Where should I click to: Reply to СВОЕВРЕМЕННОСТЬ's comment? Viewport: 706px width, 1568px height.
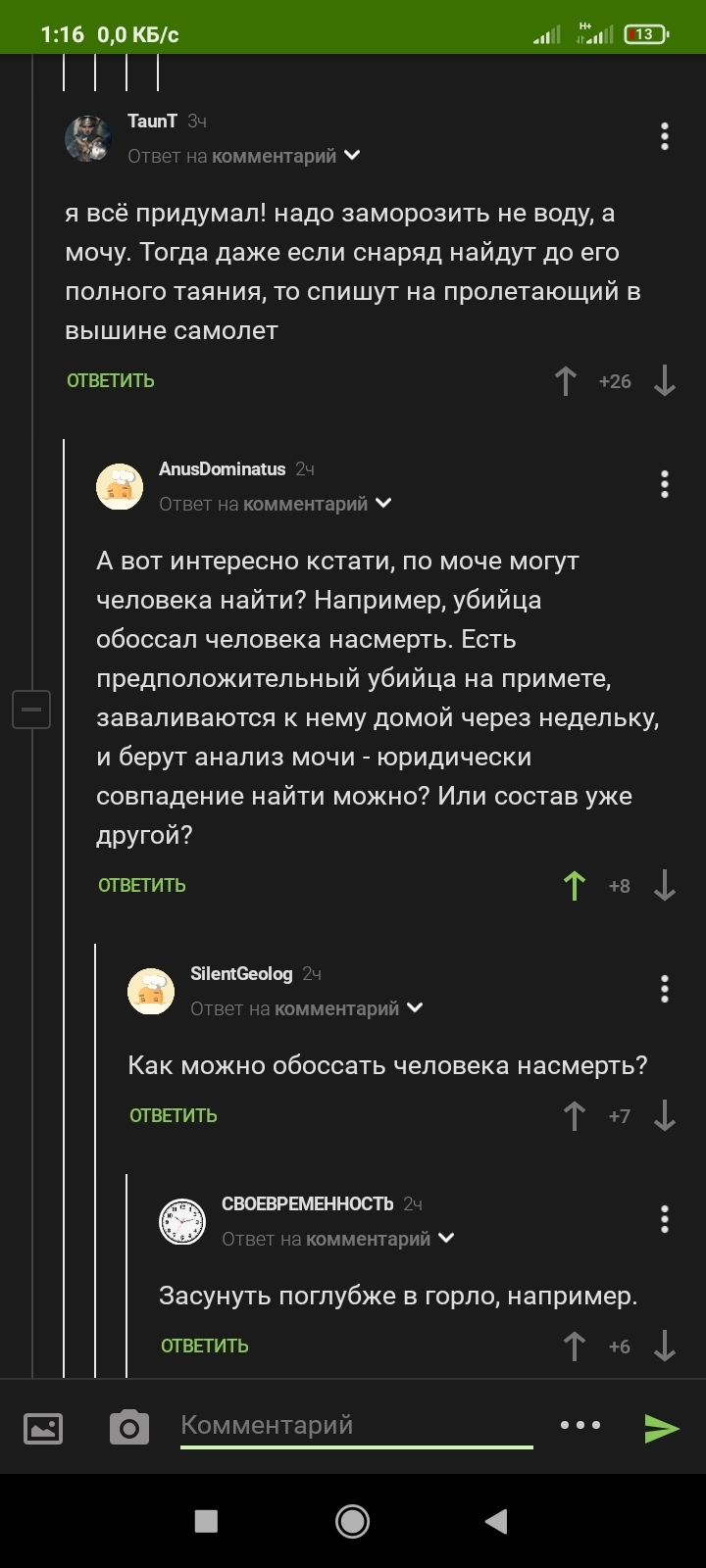[205, 1347]
